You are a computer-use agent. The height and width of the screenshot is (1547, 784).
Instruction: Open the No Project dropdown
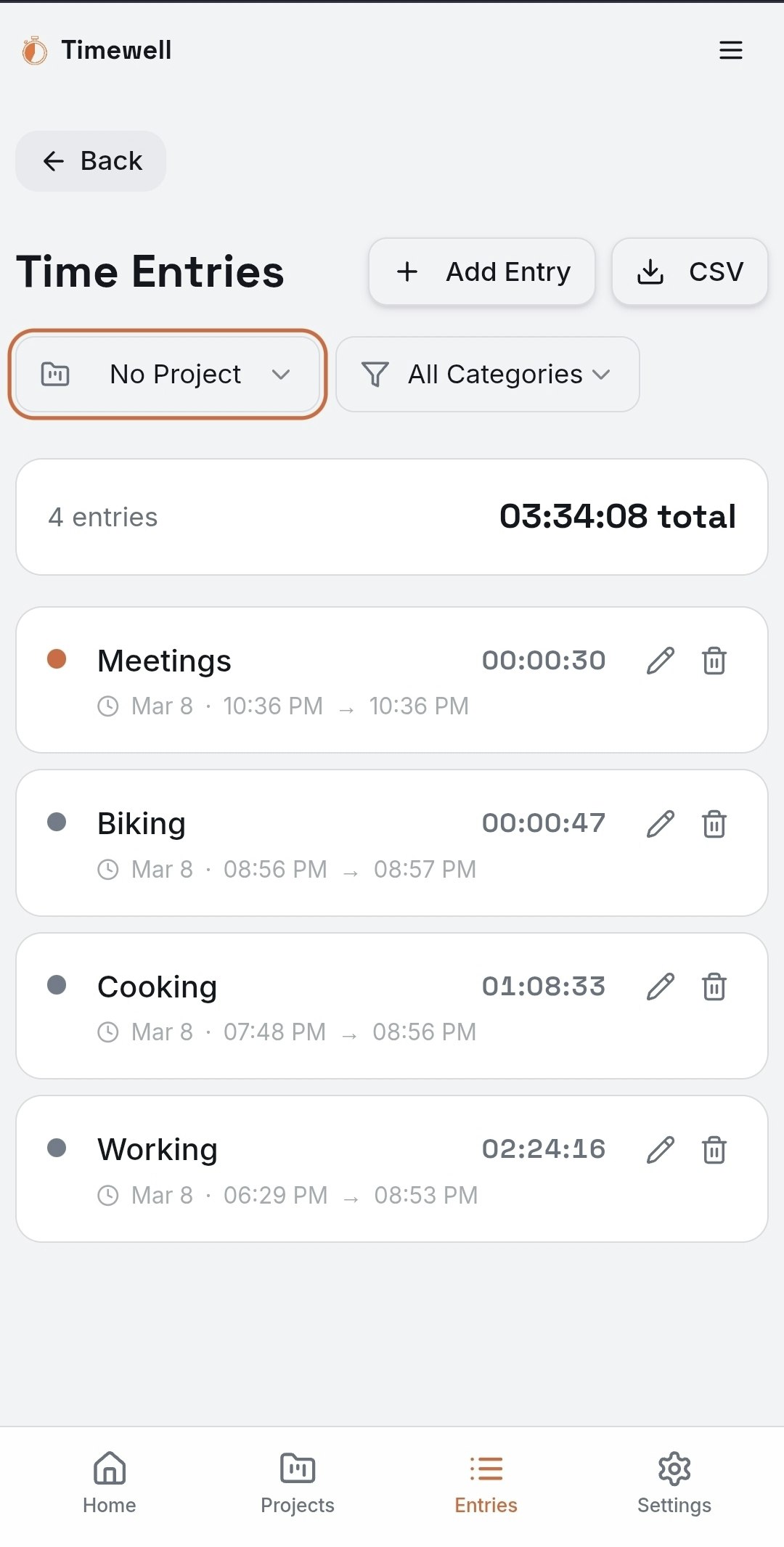168,375
